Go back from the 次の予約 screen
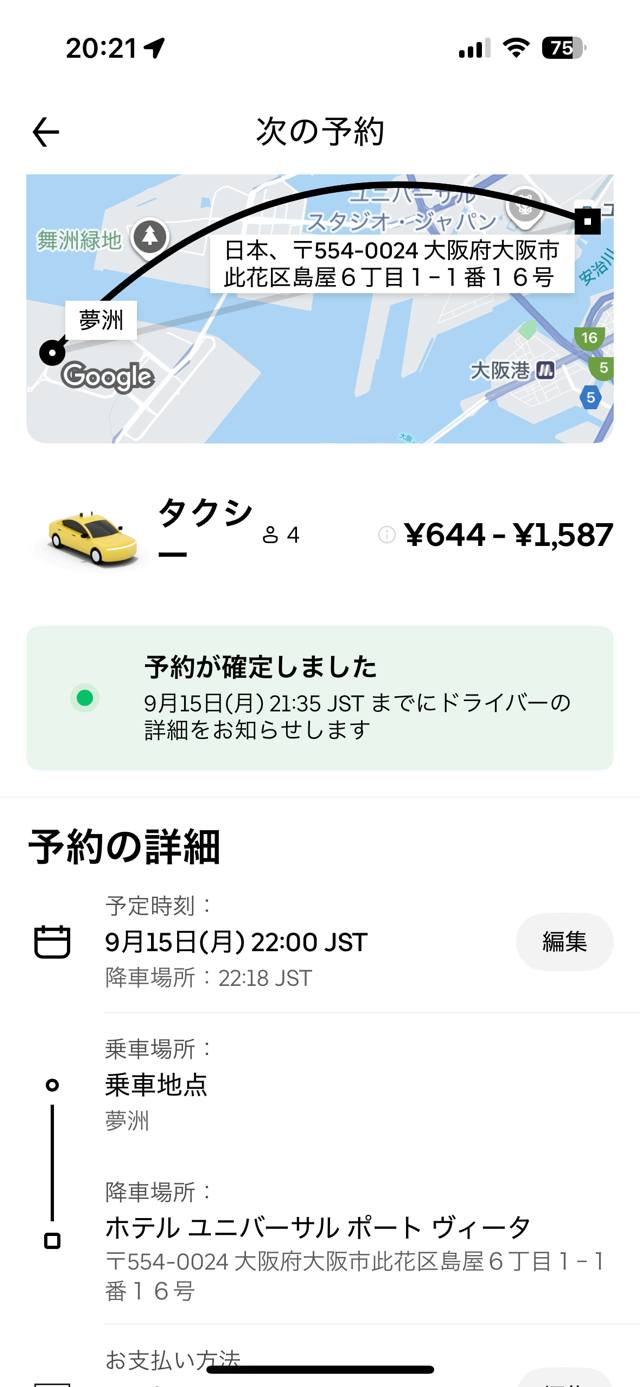 pos(46,132)
